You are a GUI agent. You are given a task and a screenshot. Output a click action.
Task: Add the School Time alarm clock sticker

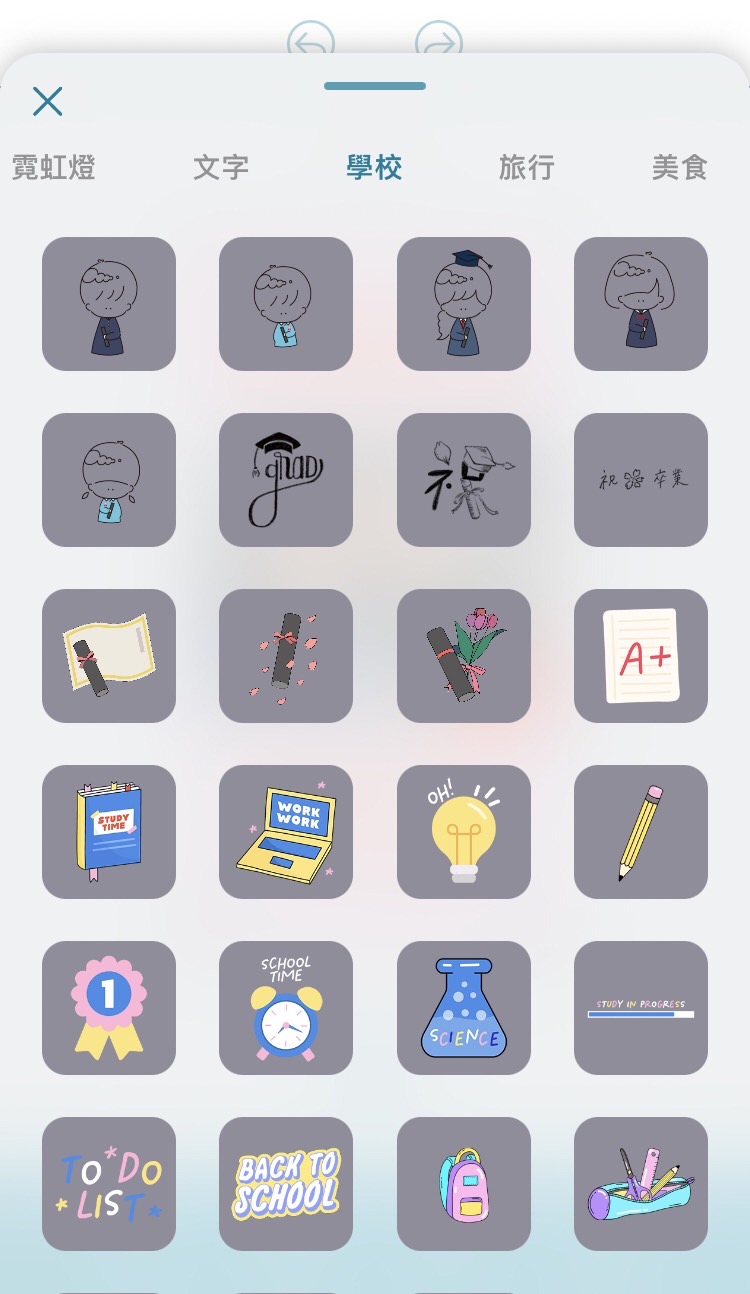pyautogui.click(x=286, y=1008)
